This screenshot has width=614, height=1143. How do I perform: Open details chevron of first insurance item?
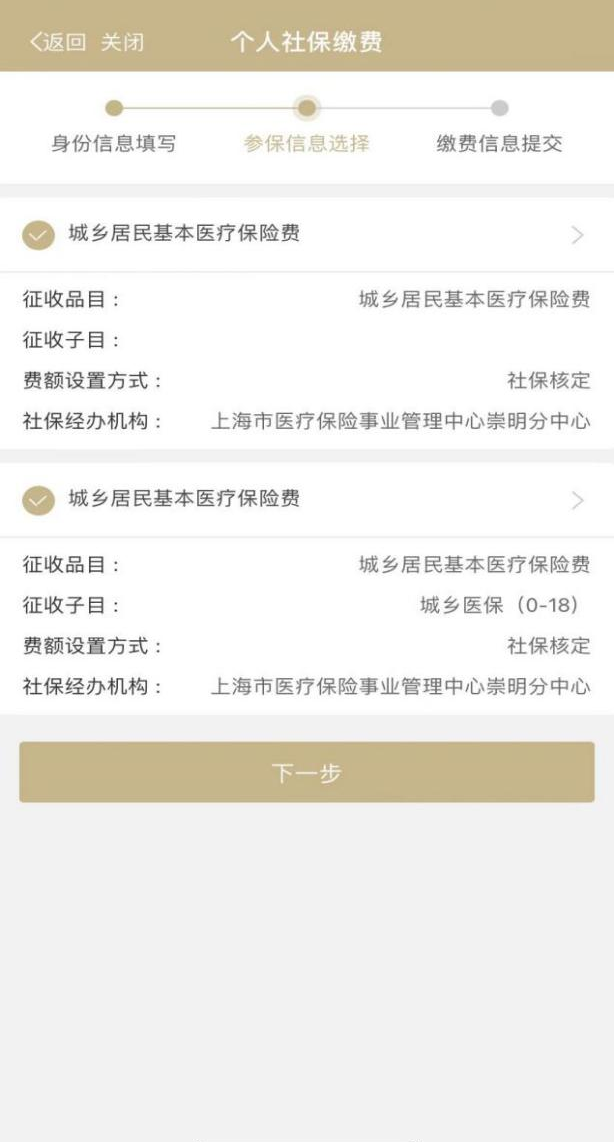pos(577,236)
